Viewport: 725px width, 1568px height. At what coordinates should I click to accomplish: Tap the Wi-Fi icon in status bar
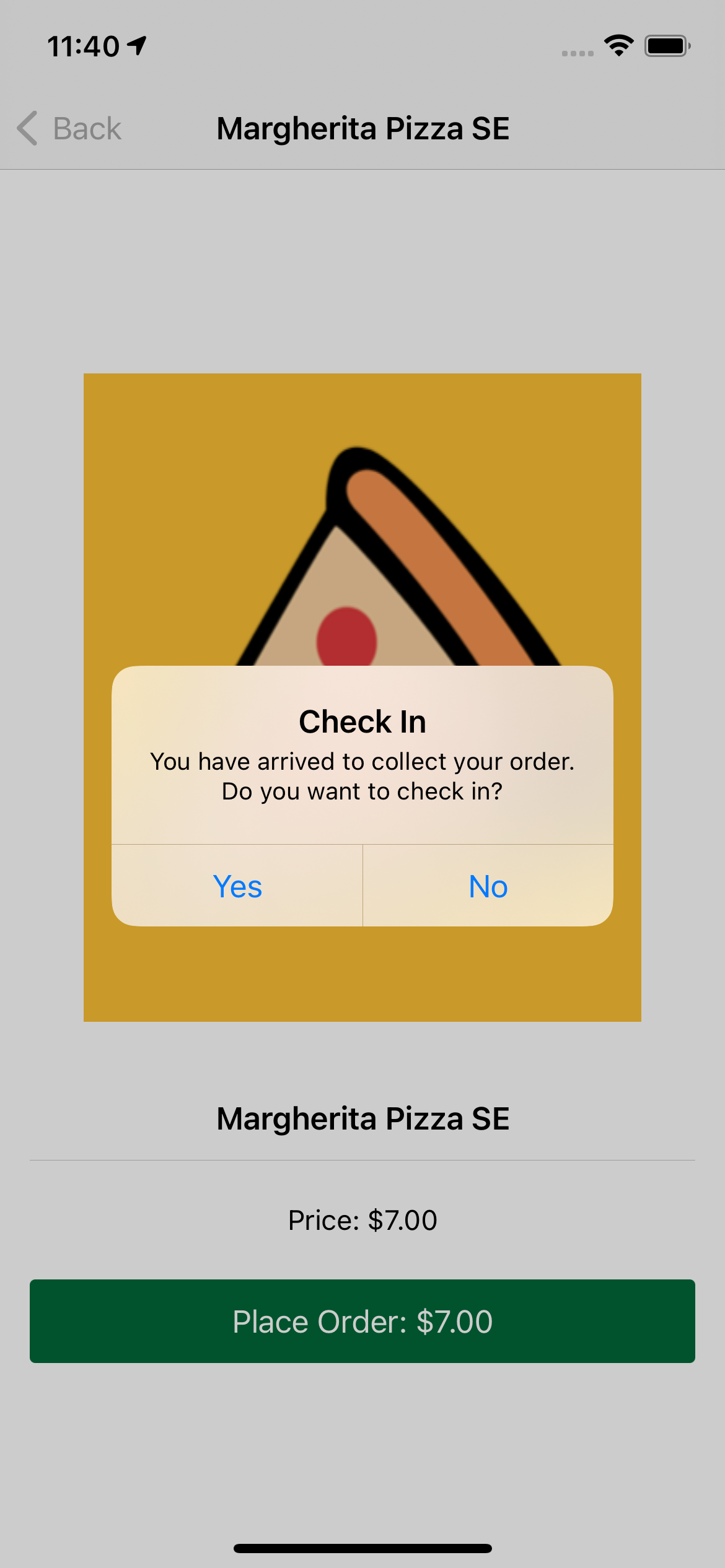[x=617, y=45]
